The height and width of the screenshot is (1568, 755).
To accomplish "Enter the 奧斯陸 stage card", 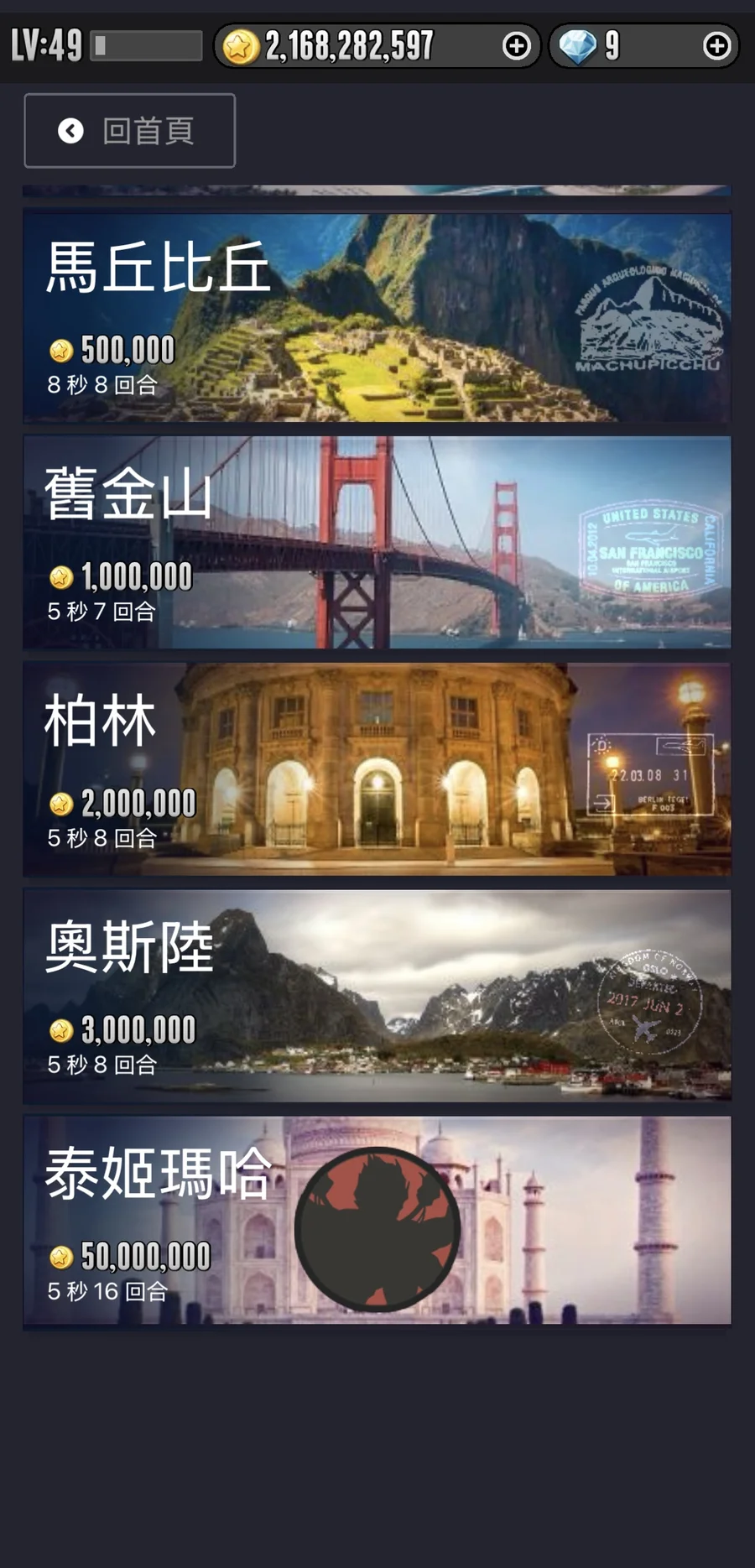I will (x=377, y=995).
